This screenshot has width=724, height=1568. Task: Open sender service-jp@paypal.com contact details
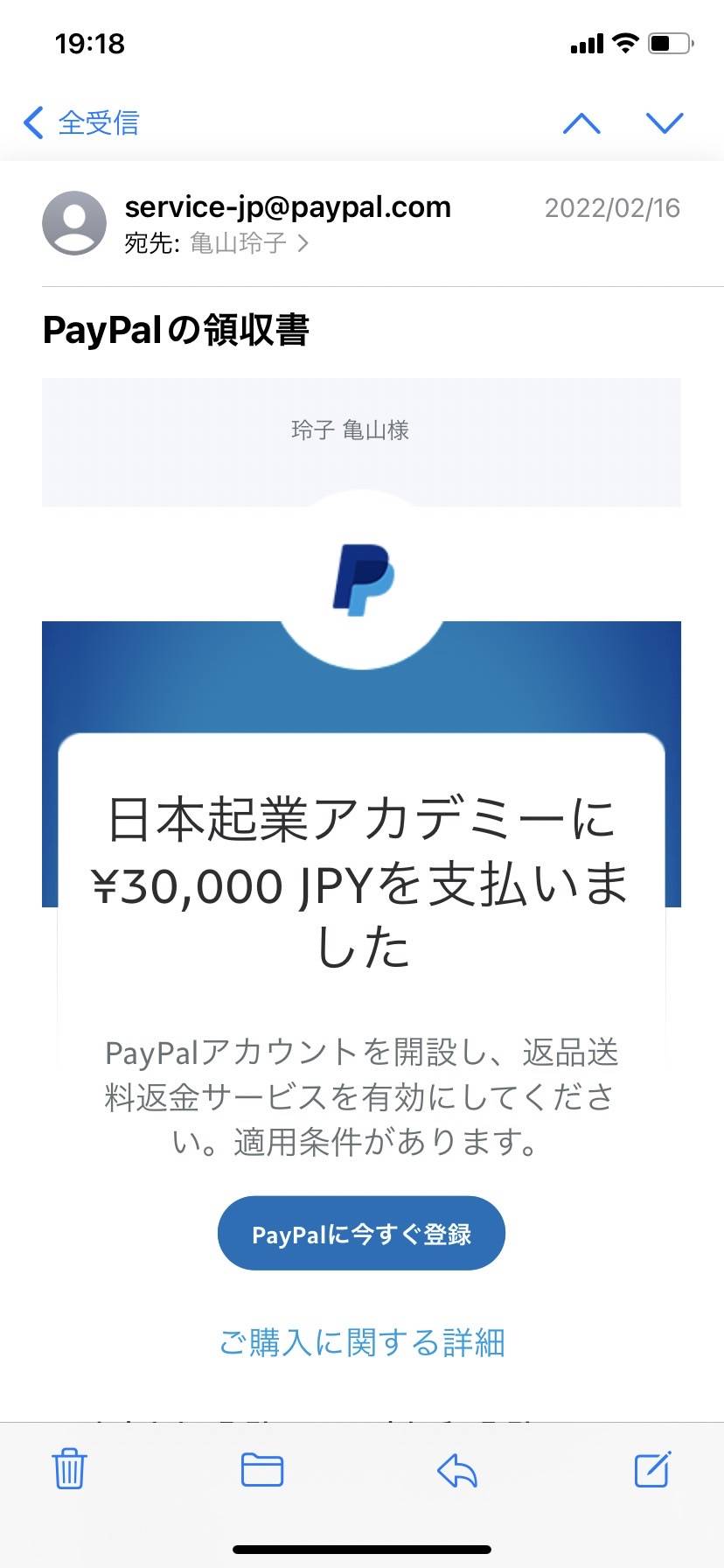tap(288, 206)
